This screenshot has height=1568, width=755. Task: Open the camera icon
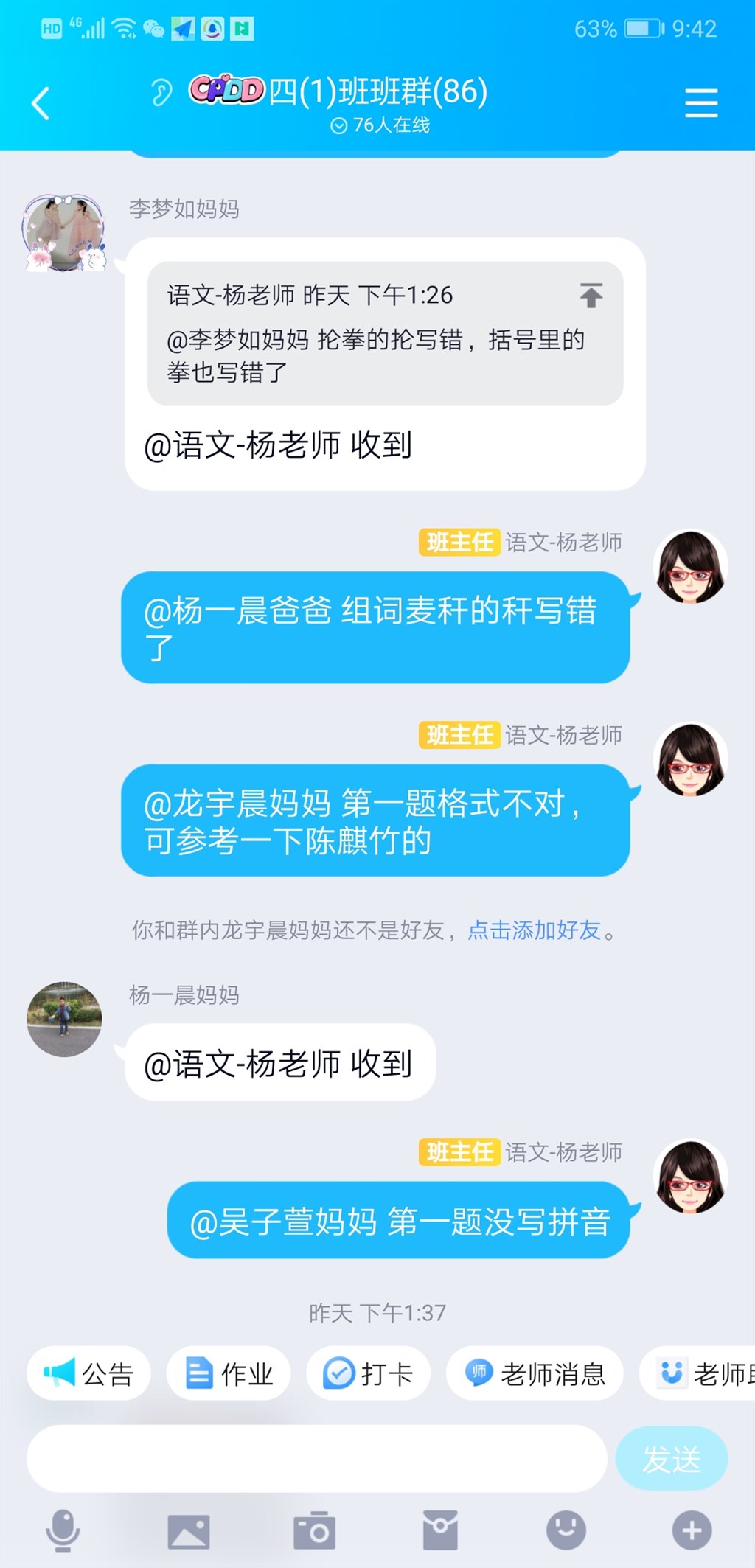click(314, 1531)
